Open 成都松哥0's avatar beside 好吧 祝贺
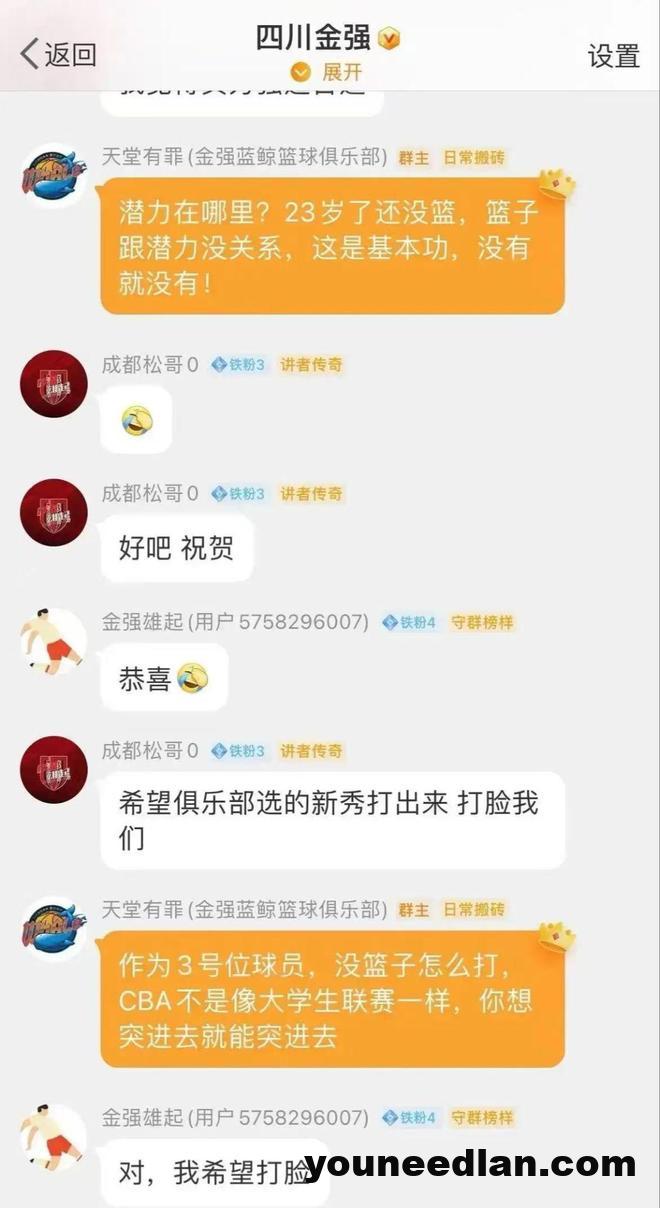This screenshot has height=1208, width=660. pos(54,512)
